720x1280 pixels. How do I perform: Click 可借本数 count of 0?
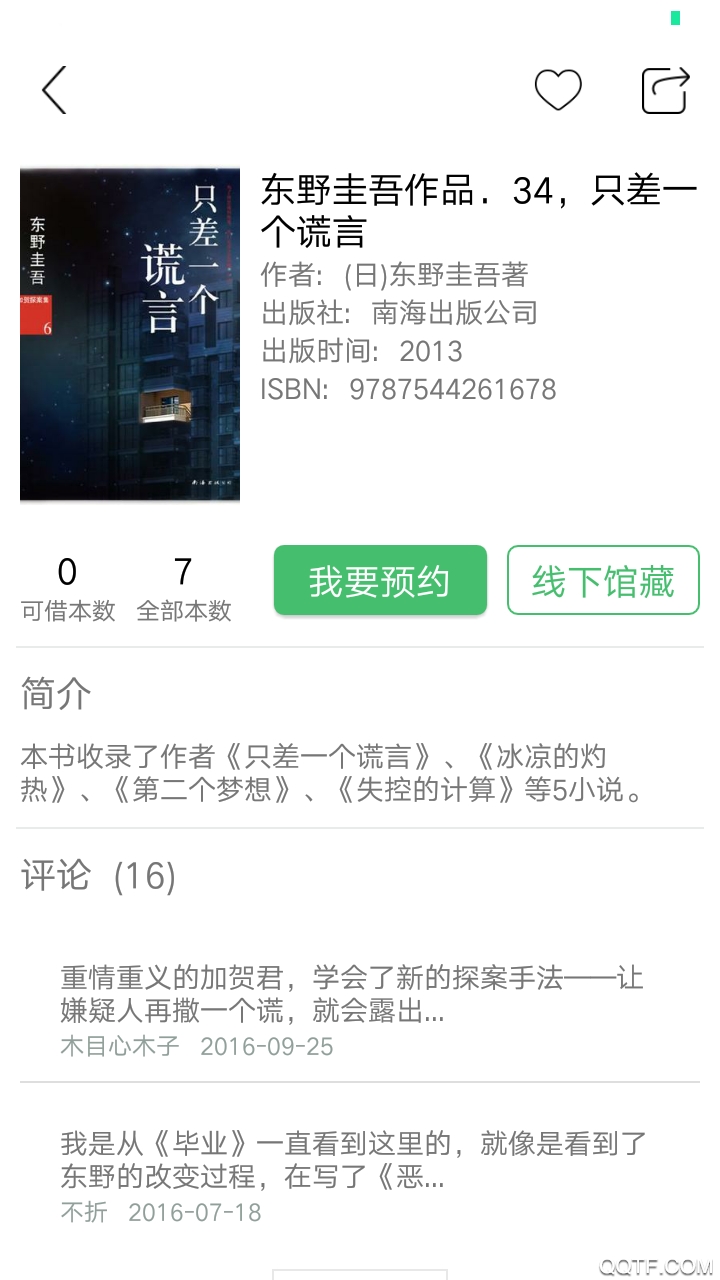click(x=66, y=590)
